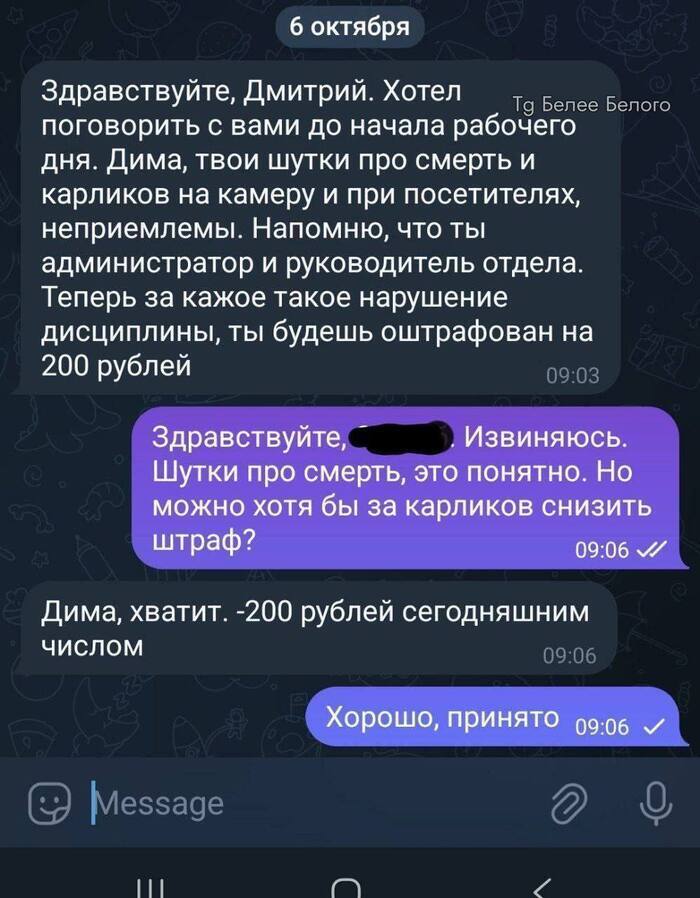Open the emoji and sticker picker
Viewport: 700px width, 898px height.
click(47, 802)
